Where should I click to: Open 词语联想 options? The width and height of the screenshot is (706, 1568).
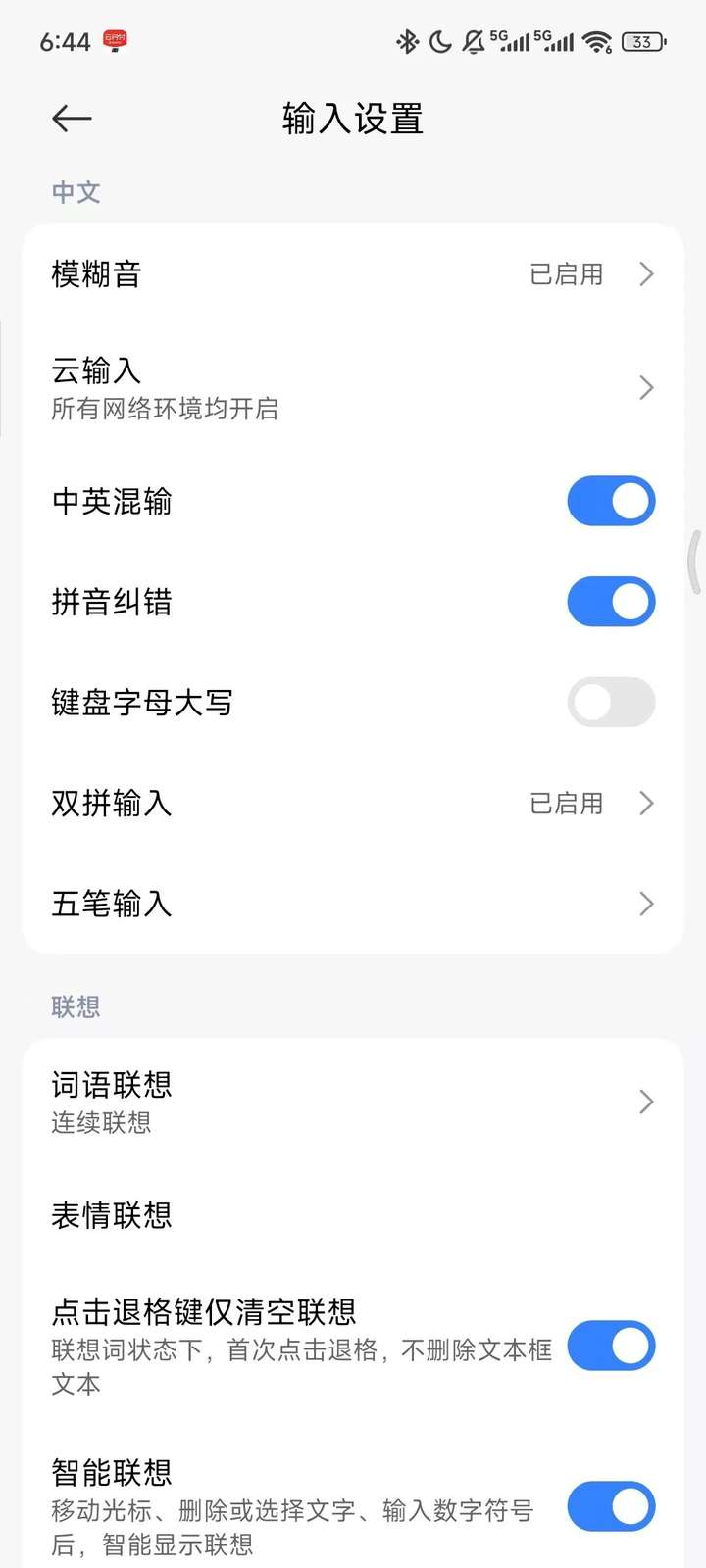[x=353, y=1102]
